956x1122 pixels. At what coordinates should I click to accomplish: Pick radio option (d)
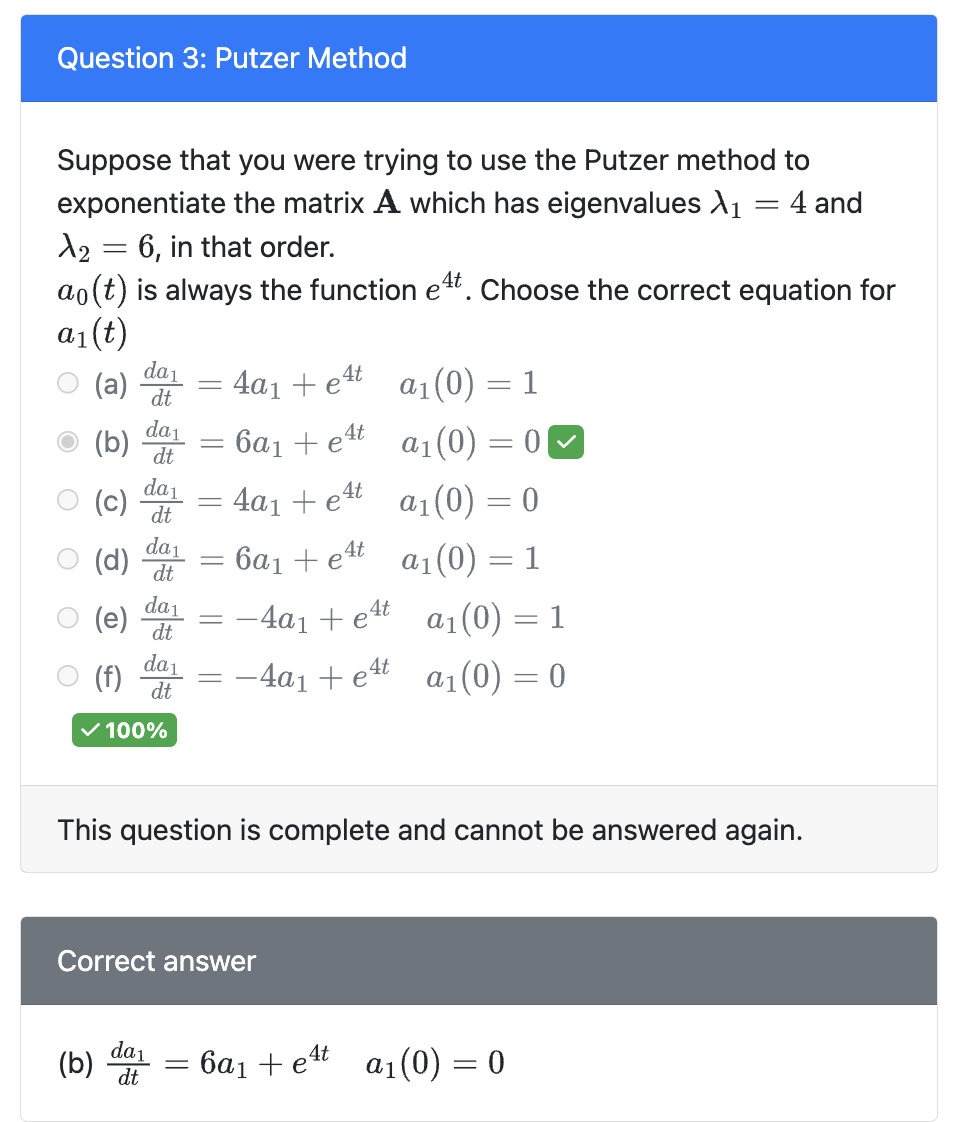[x=68, y=559]
